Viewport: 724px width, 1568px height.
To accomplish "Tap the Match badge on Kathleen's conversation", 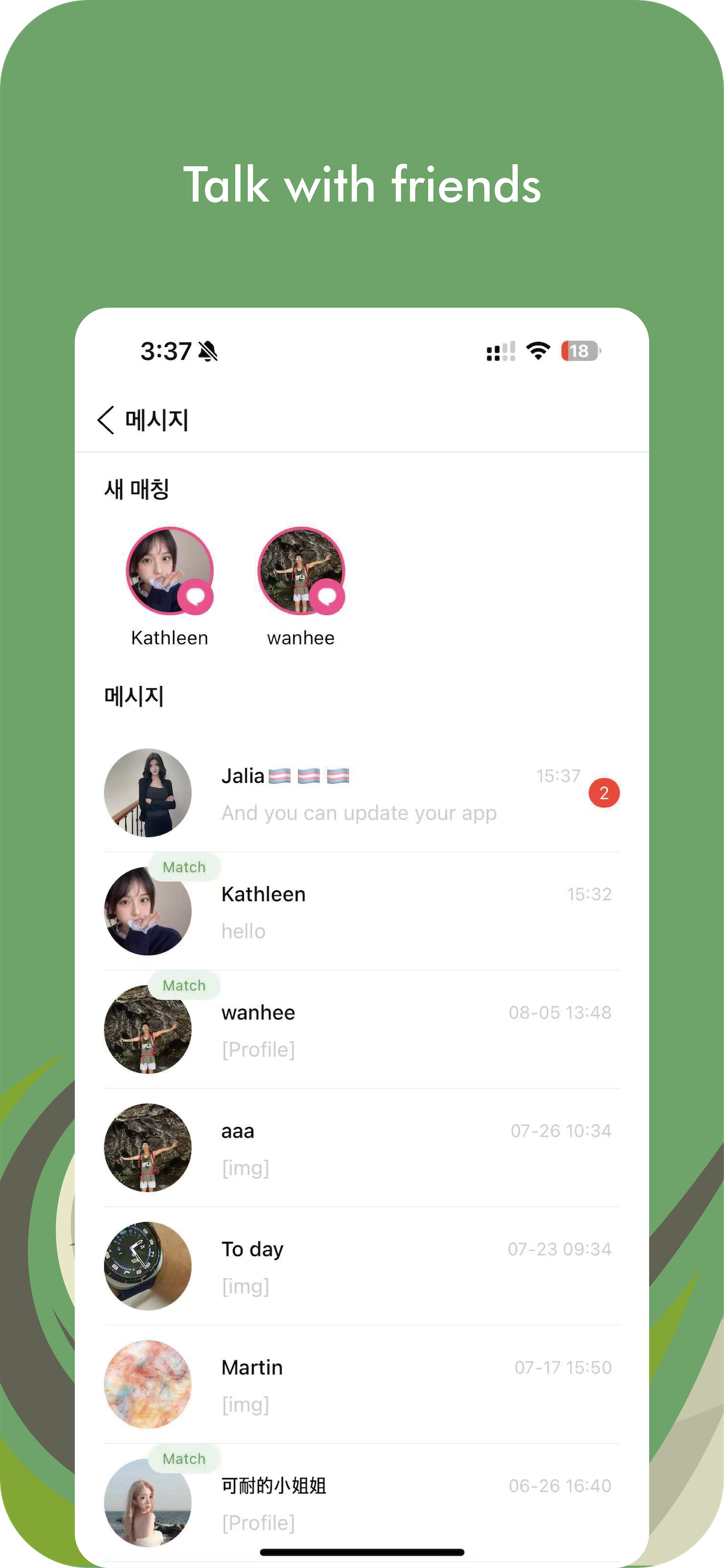I will point(184,867).
